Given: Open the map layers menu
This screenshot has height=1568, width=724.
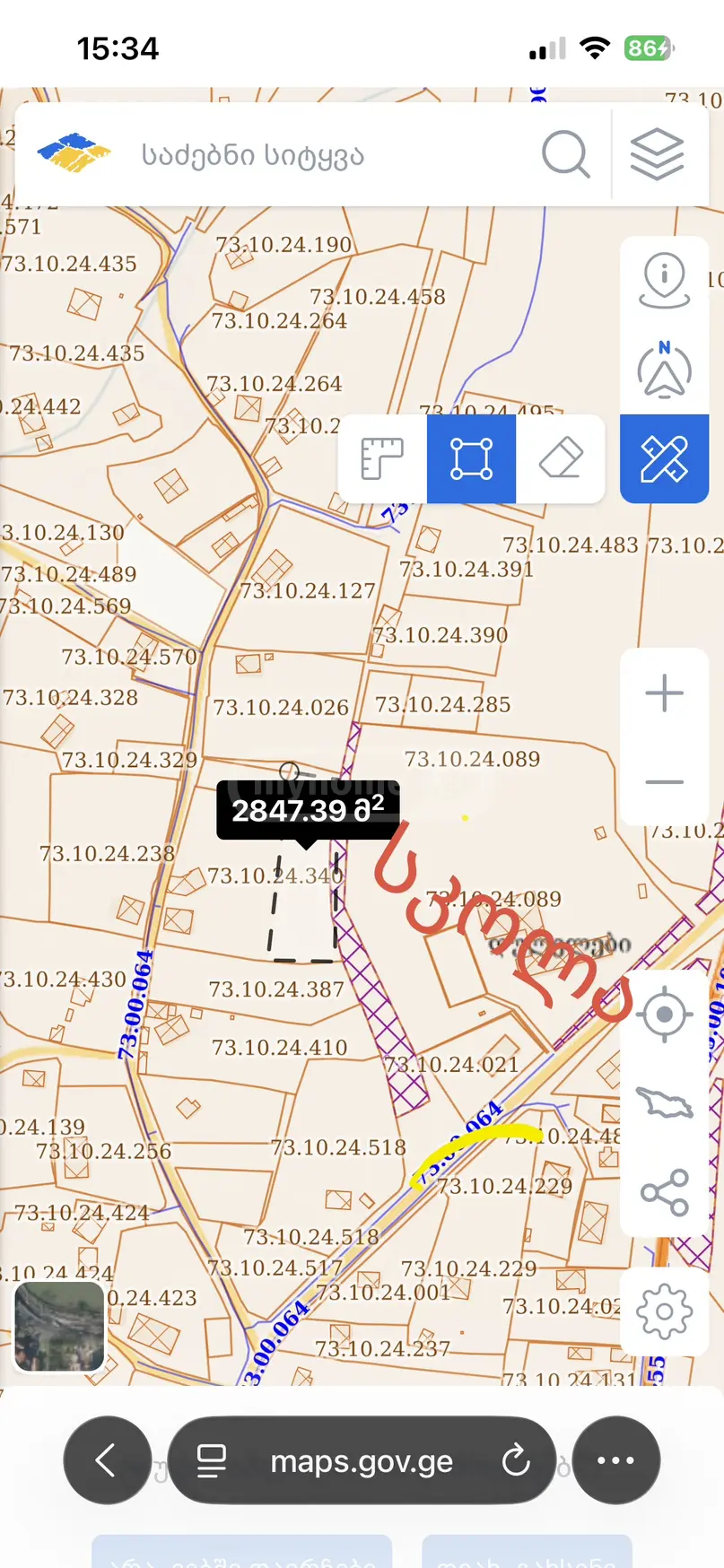Looking at the screenshot, I should pos(657,154).
